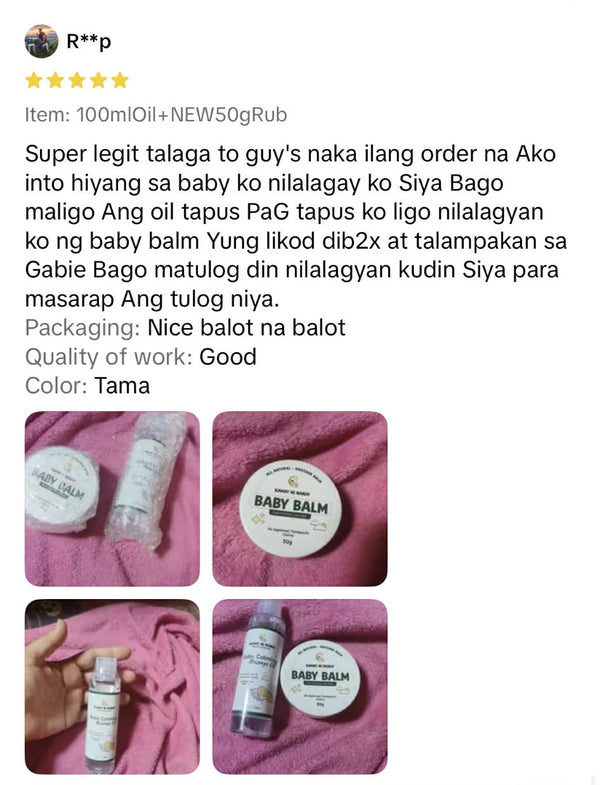View the photo of oil bottle beside the balm
Image resolution: width=600 pixels, height=785 pixels.
tap(299, 685)
